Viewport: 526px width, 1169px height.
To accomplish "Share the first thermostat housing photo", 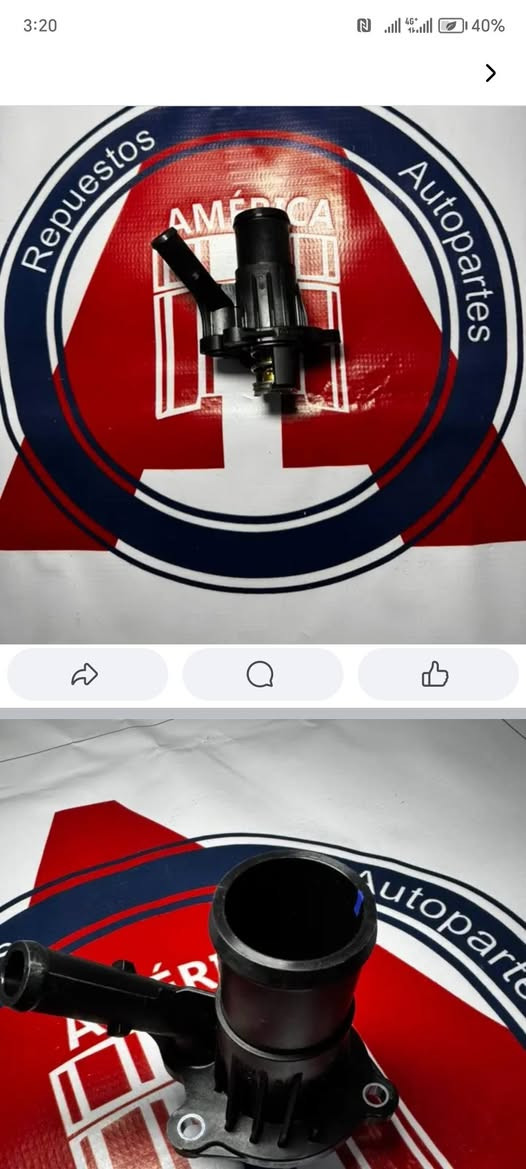I will pos(87,675).
